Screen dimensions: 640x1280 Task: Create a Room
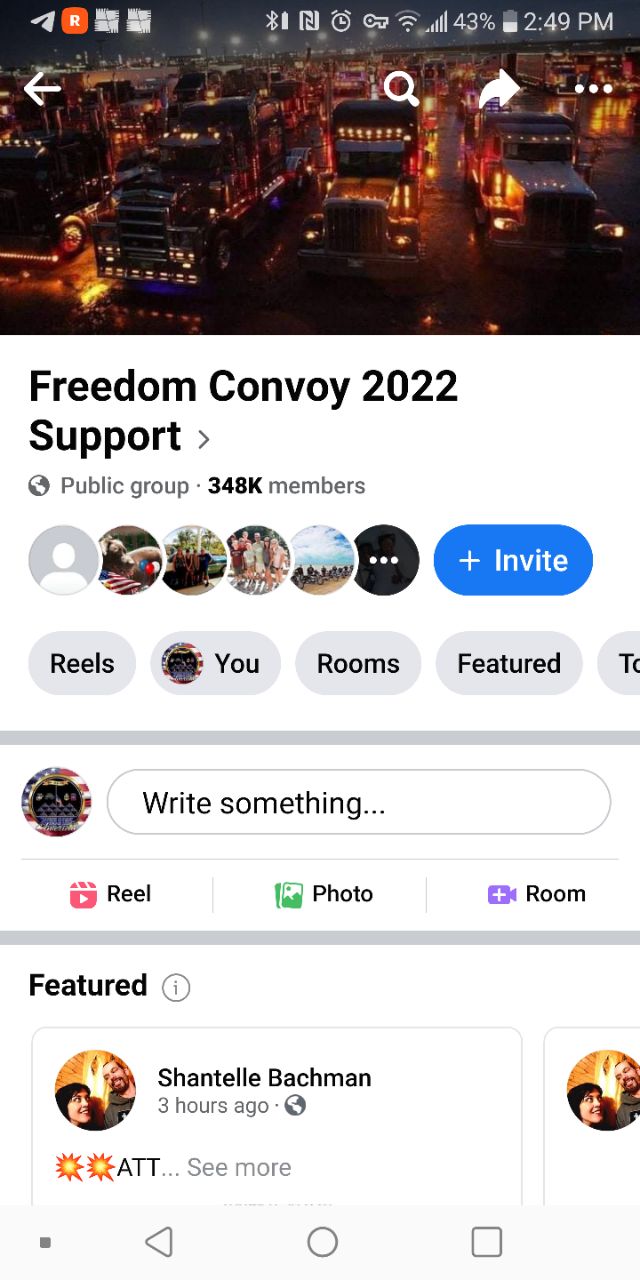(x=536, y=894)
